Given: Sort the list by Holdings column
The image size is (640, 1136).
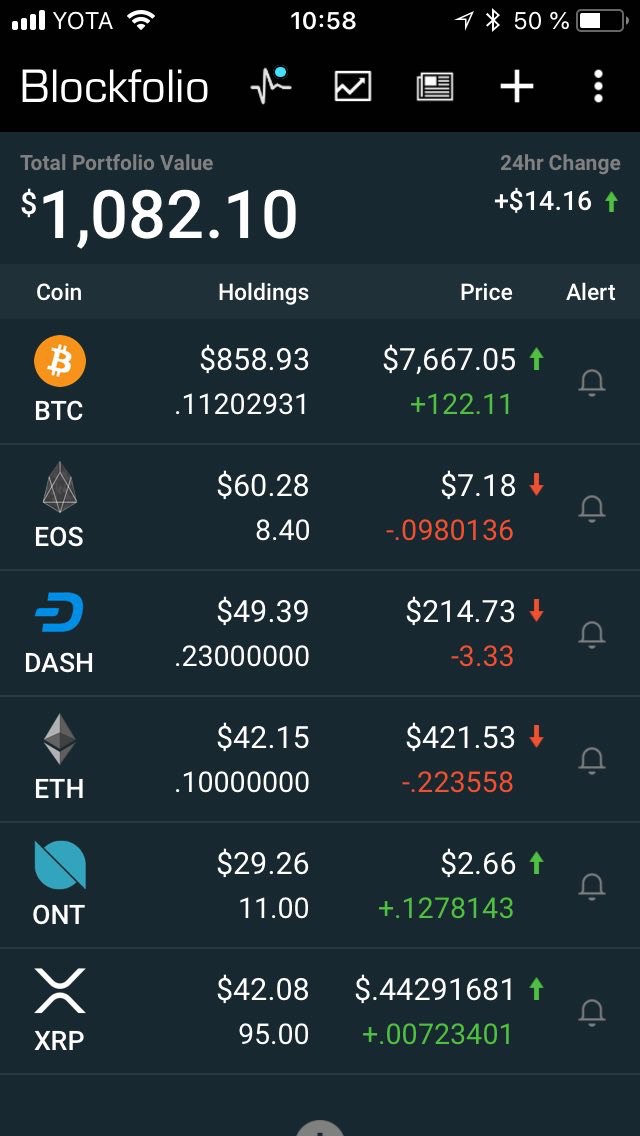Looking at the screenshot, I should point(263,292).
